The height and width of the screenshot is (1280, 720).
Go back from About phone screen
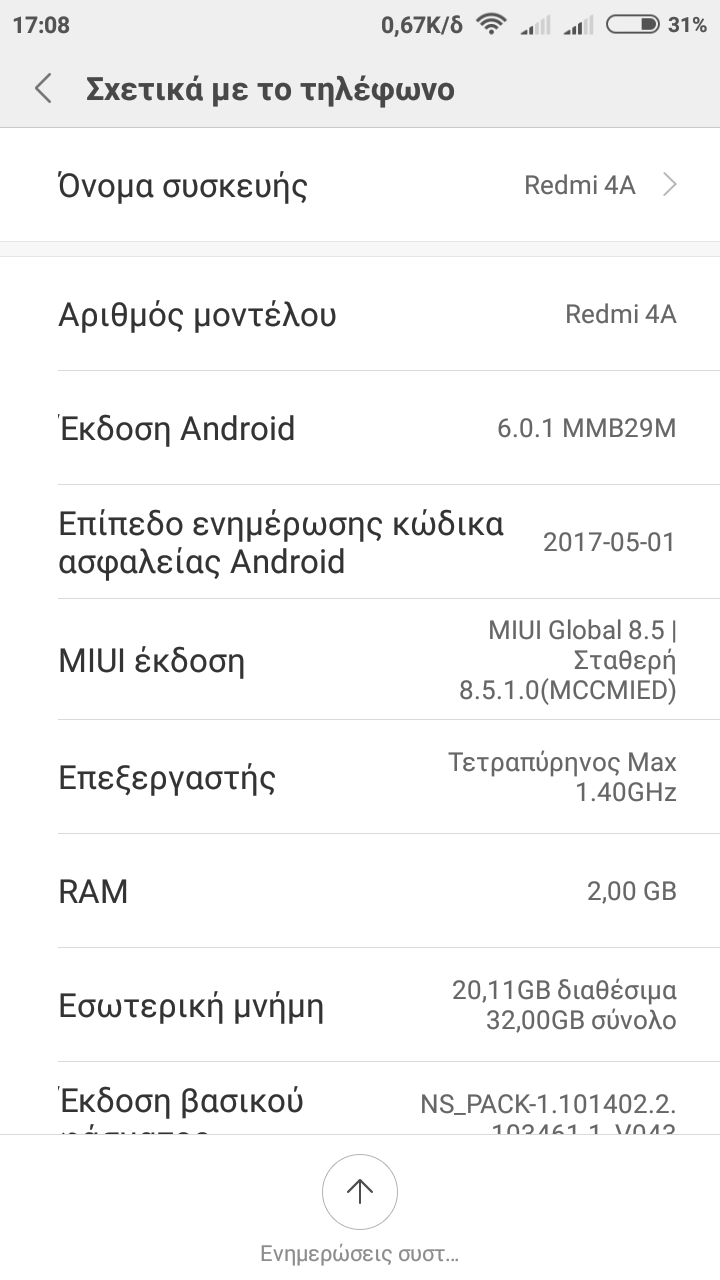pyautogui.click(x=43, y=89)
